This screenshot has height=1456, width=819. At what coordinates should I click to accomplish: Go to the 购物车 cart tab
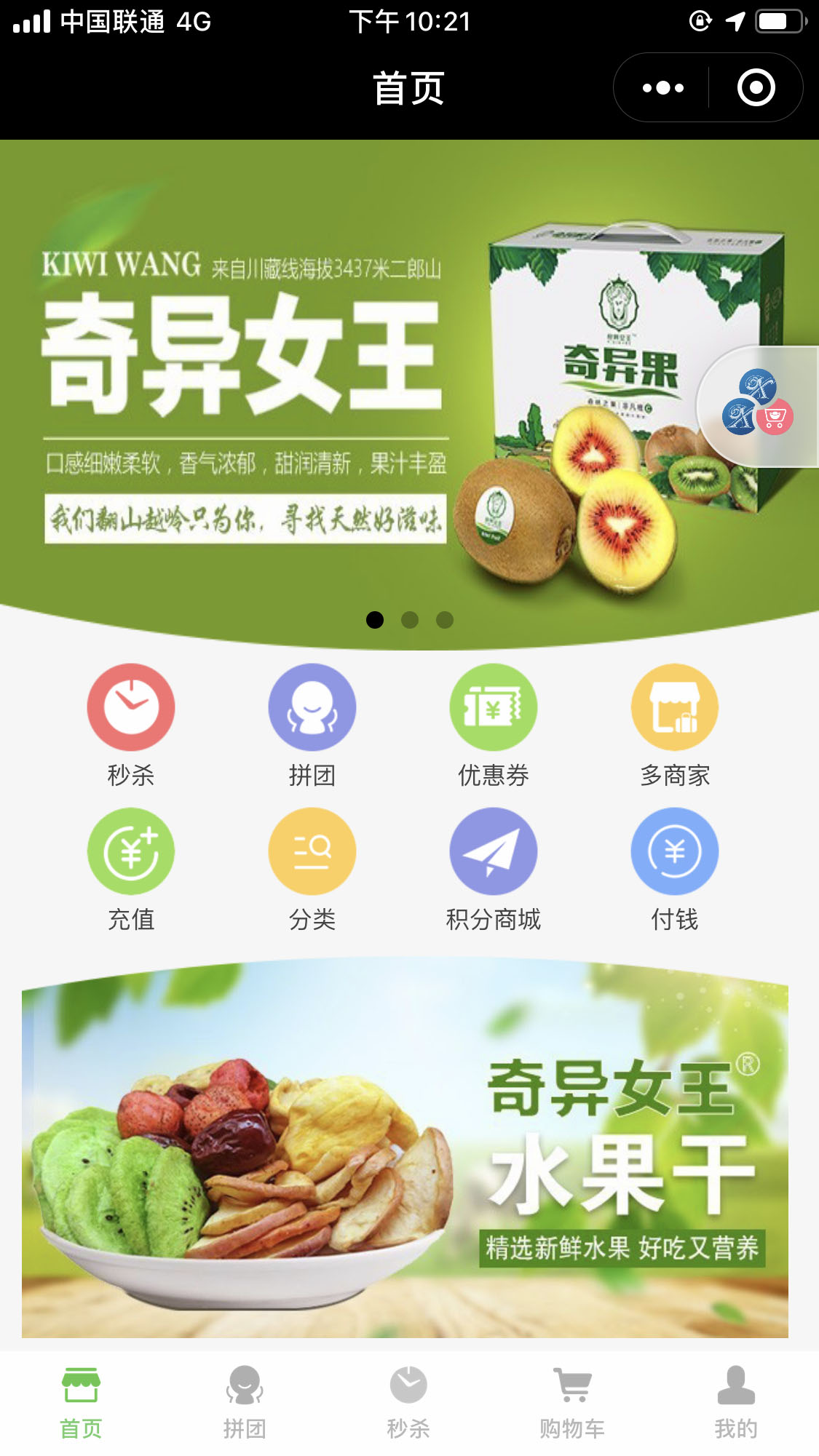(572, 1402)
